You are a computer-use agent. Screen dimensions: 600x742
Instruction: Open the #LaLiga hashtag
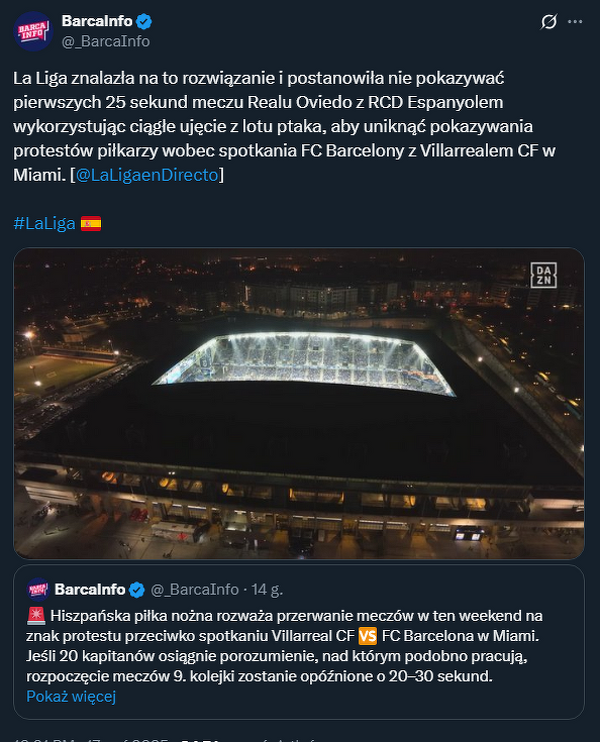(x=46, y=222)
